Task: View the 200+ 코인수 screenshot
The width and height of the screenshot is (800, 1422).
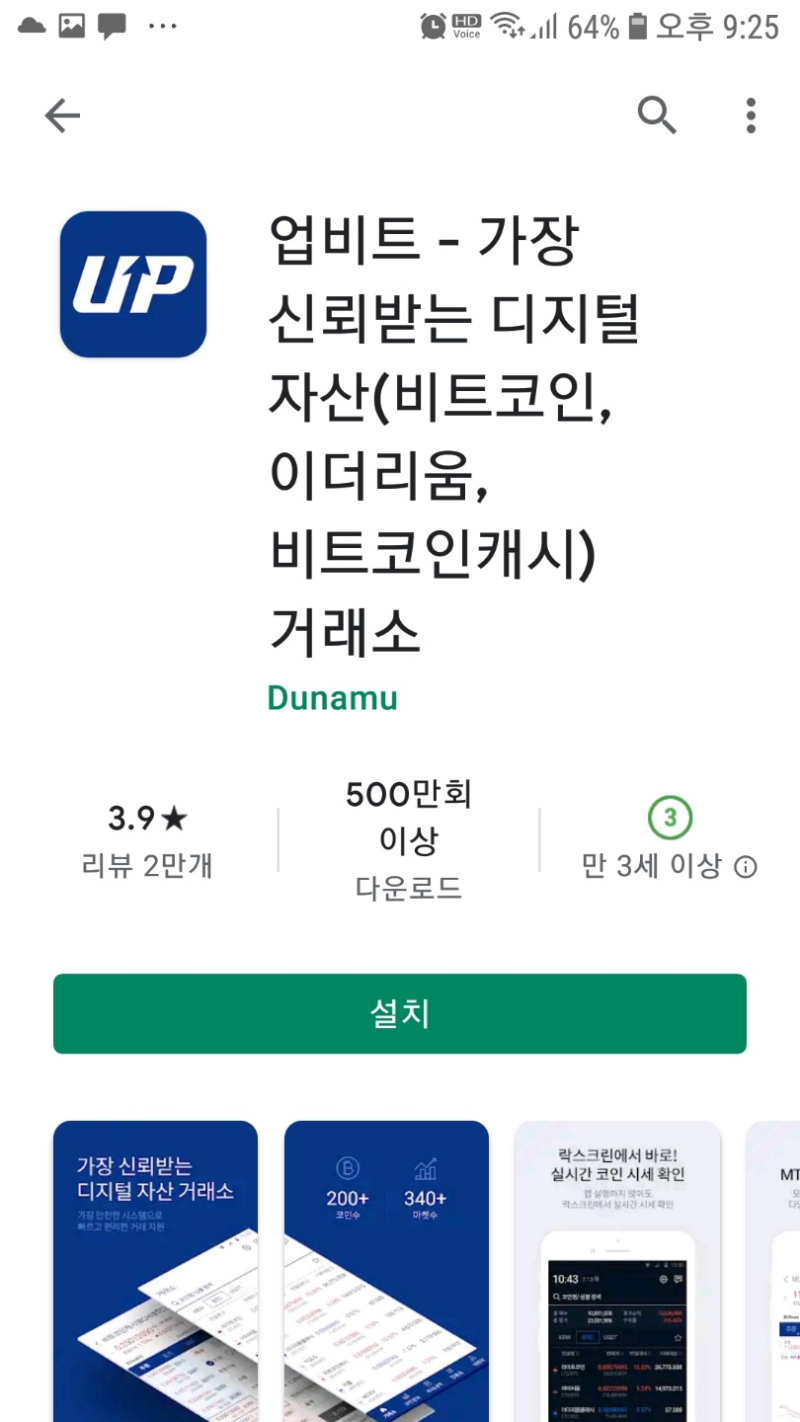Action: click(386, 1270)
